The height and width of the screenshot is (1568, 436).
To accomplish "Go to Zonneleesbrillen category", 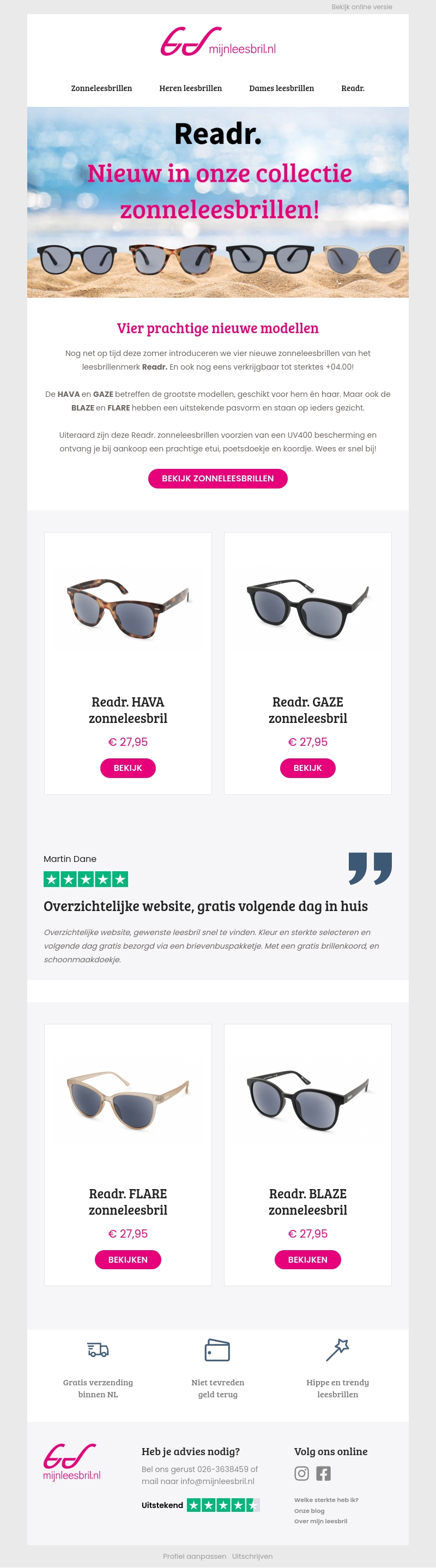I will pyautogui.click(x=101, y=88).
